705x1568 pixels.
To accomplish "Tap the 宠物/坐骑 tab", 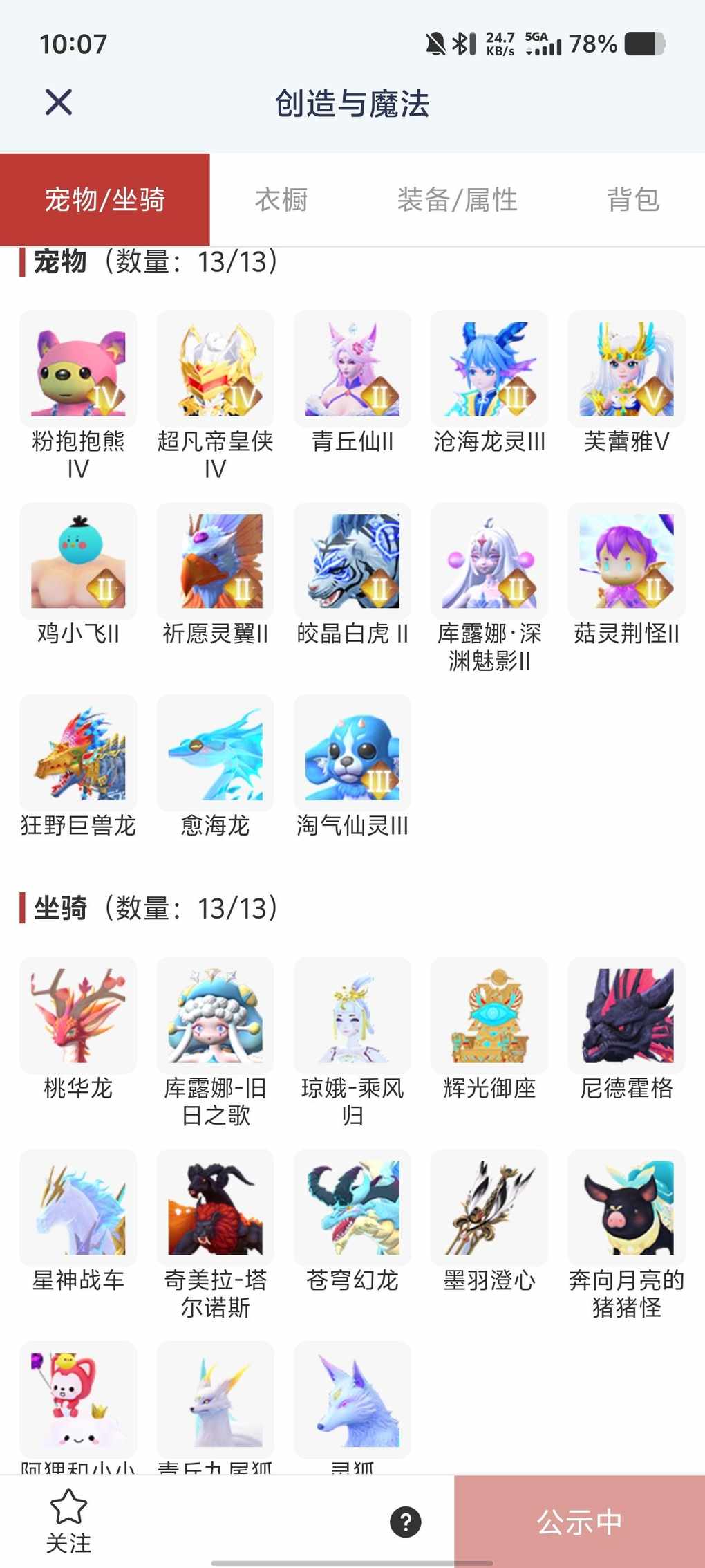I will [x=105, y=200].
